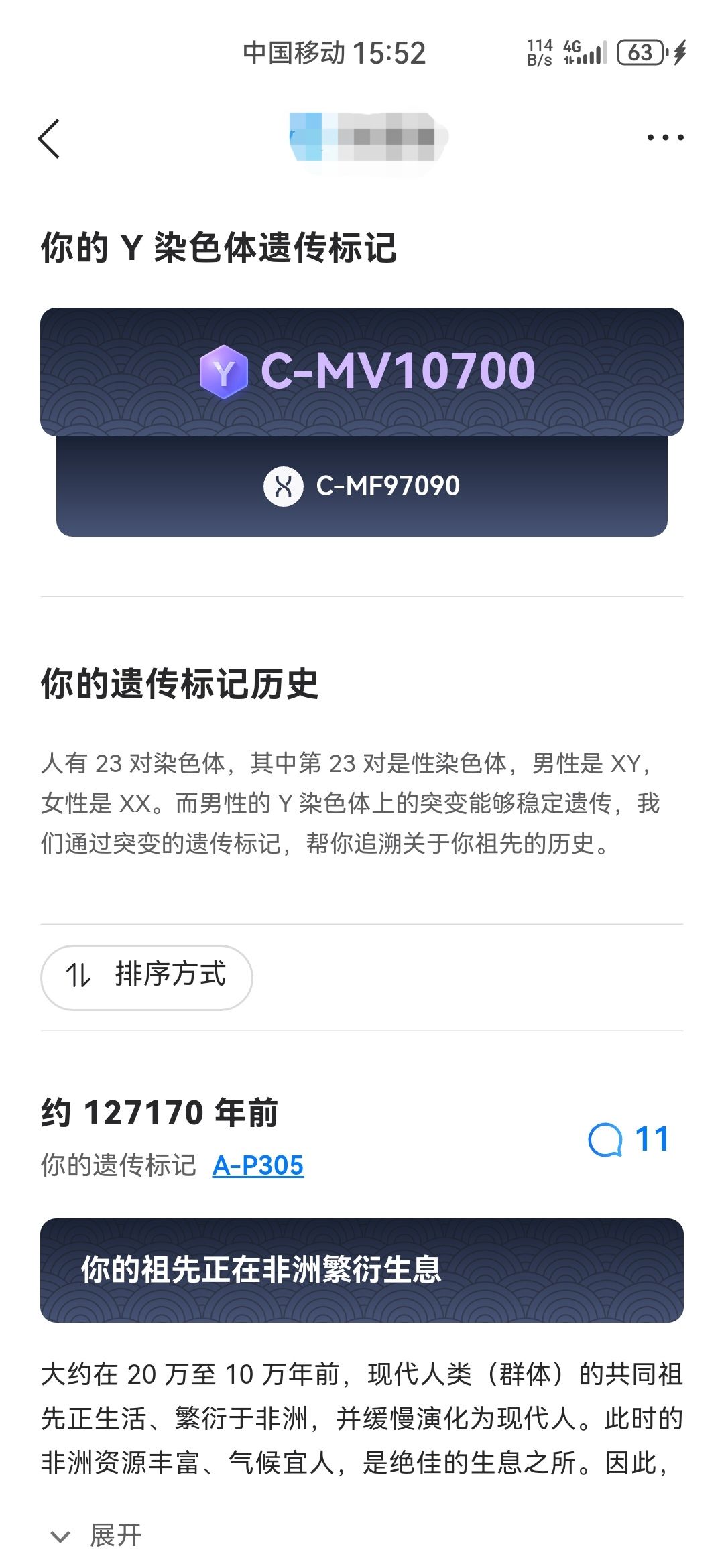724x1568 pixels.
Task: Expand the text with 展开
Action: [x=97, y=1535]
